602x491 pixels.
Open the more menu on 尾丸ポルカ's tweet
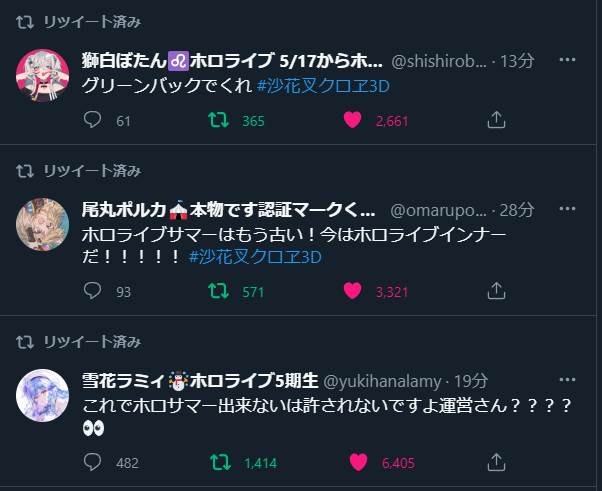[567, 210]
